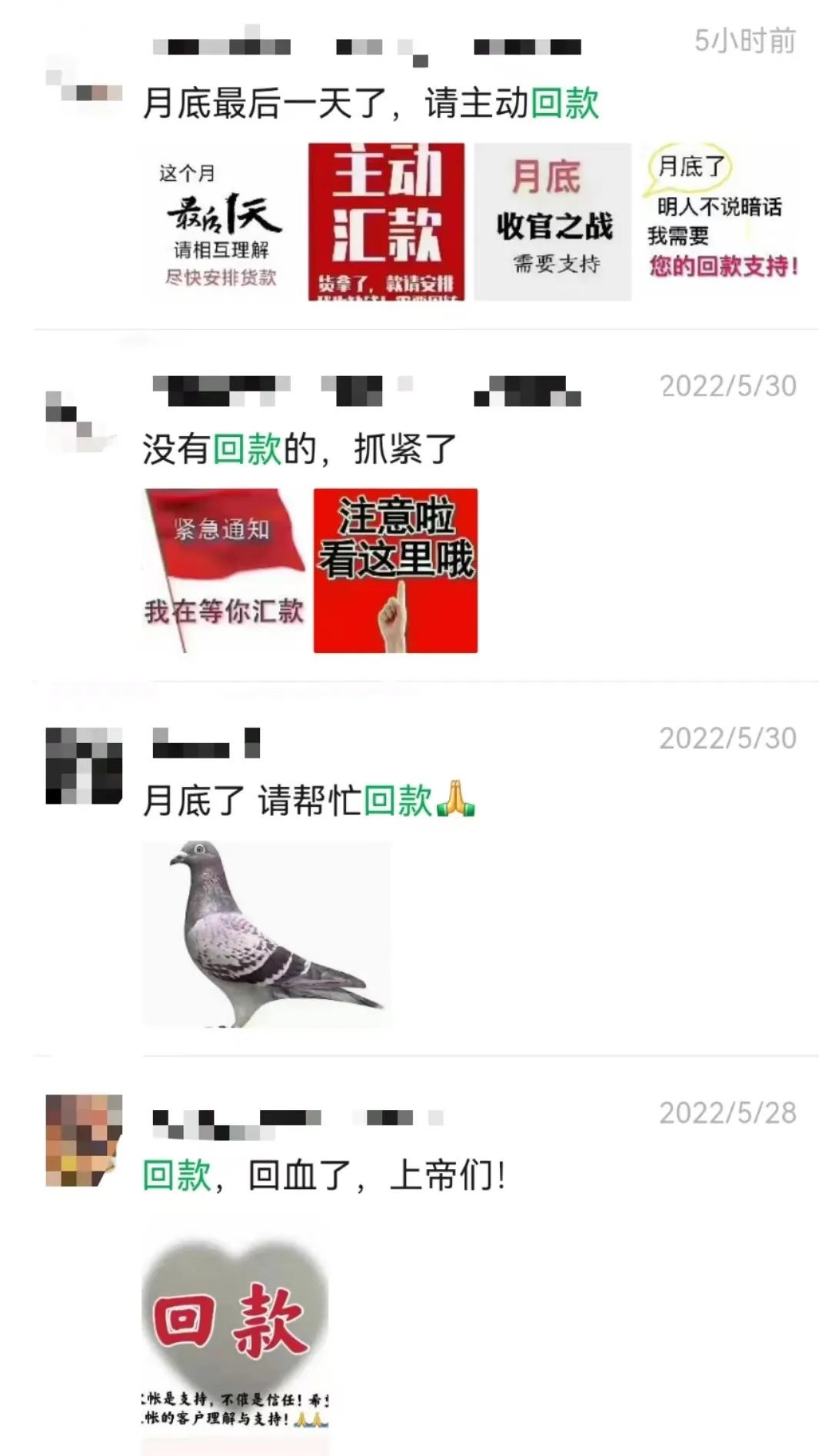Image resolution: width=819 pixels, height=1456 pixels.
Task: Open the post '回款，回血了，上帝们!'
Action: [324, 1175]
